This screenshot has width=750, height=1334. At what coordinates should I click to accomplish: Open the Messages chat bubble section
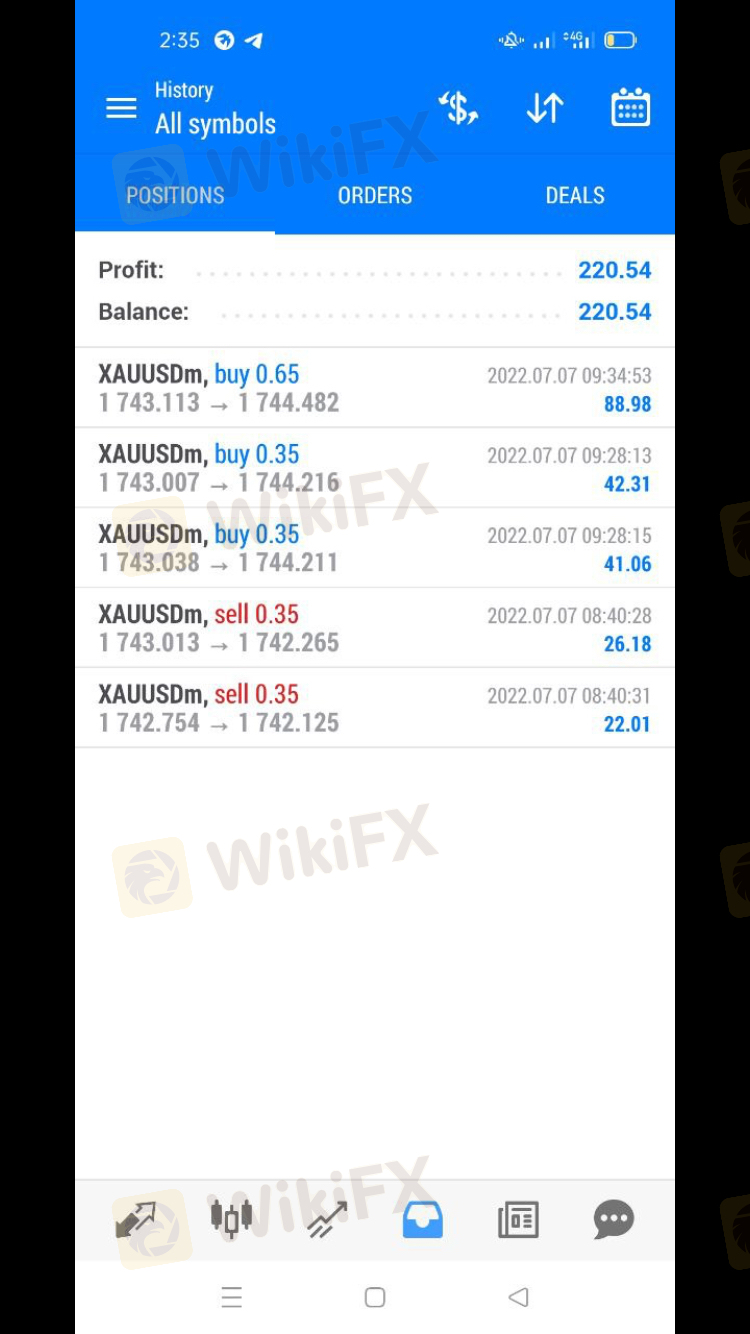pyautogui.click(x=613, y=1220)
